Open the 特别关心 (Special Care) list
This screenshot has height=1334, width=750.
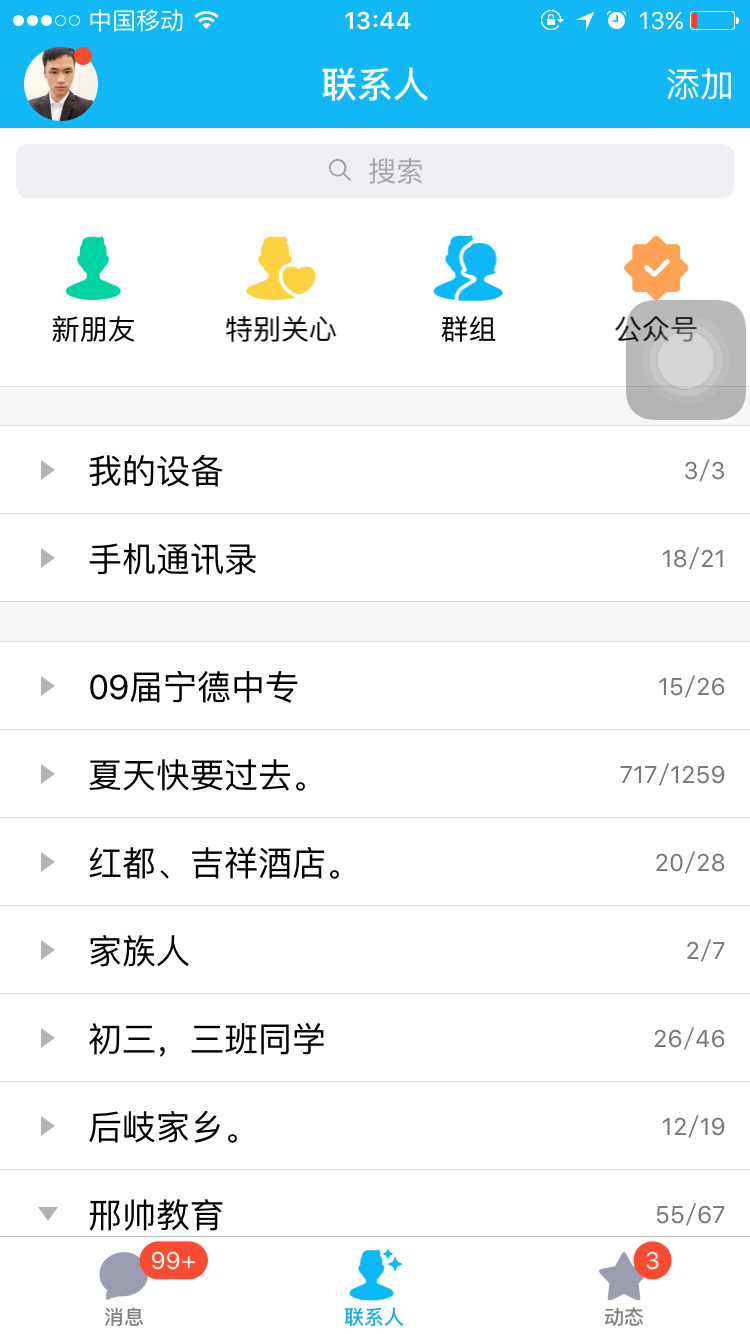[x=280, y=285]
